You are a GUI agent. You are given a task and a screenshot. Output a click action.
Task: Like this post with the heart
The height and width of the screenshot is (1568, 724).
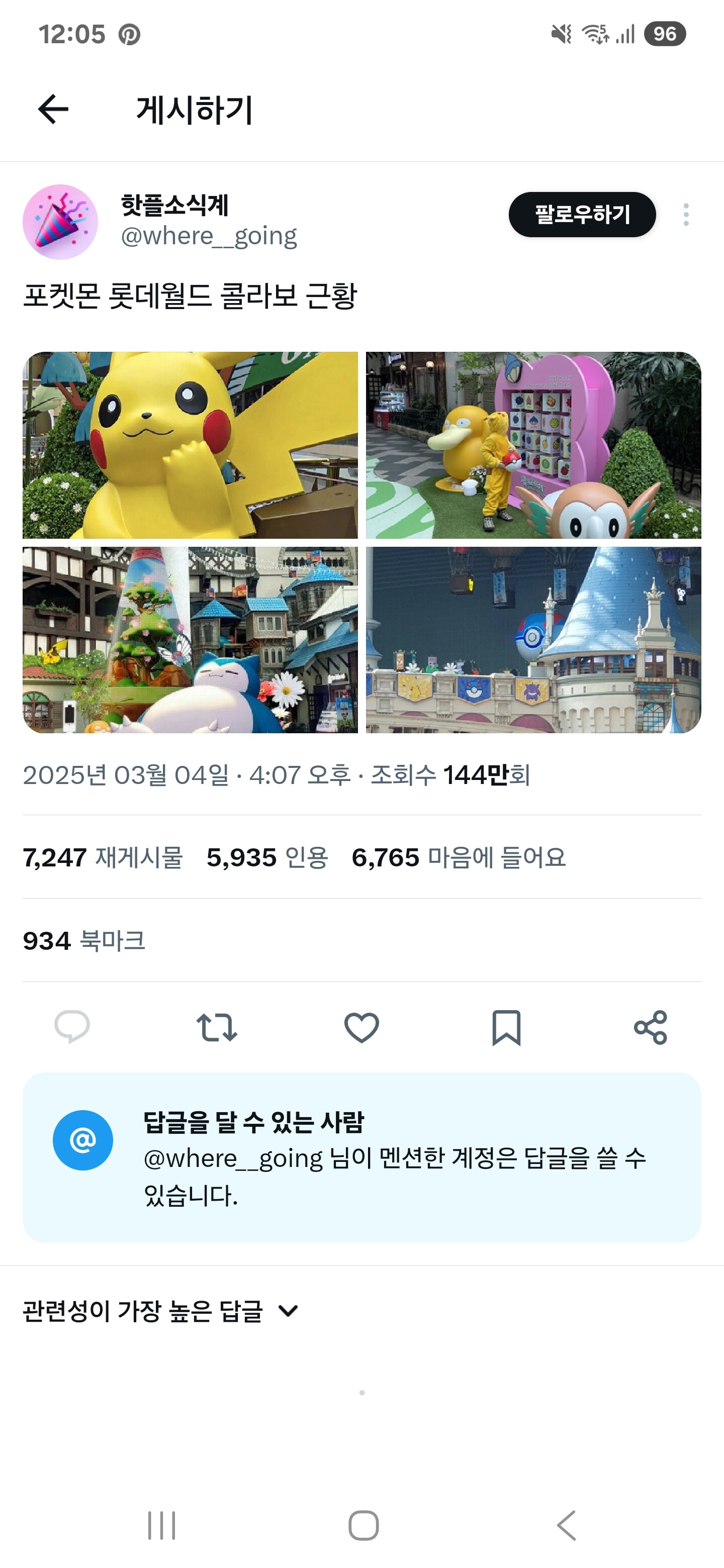(x=361, y=1027)
